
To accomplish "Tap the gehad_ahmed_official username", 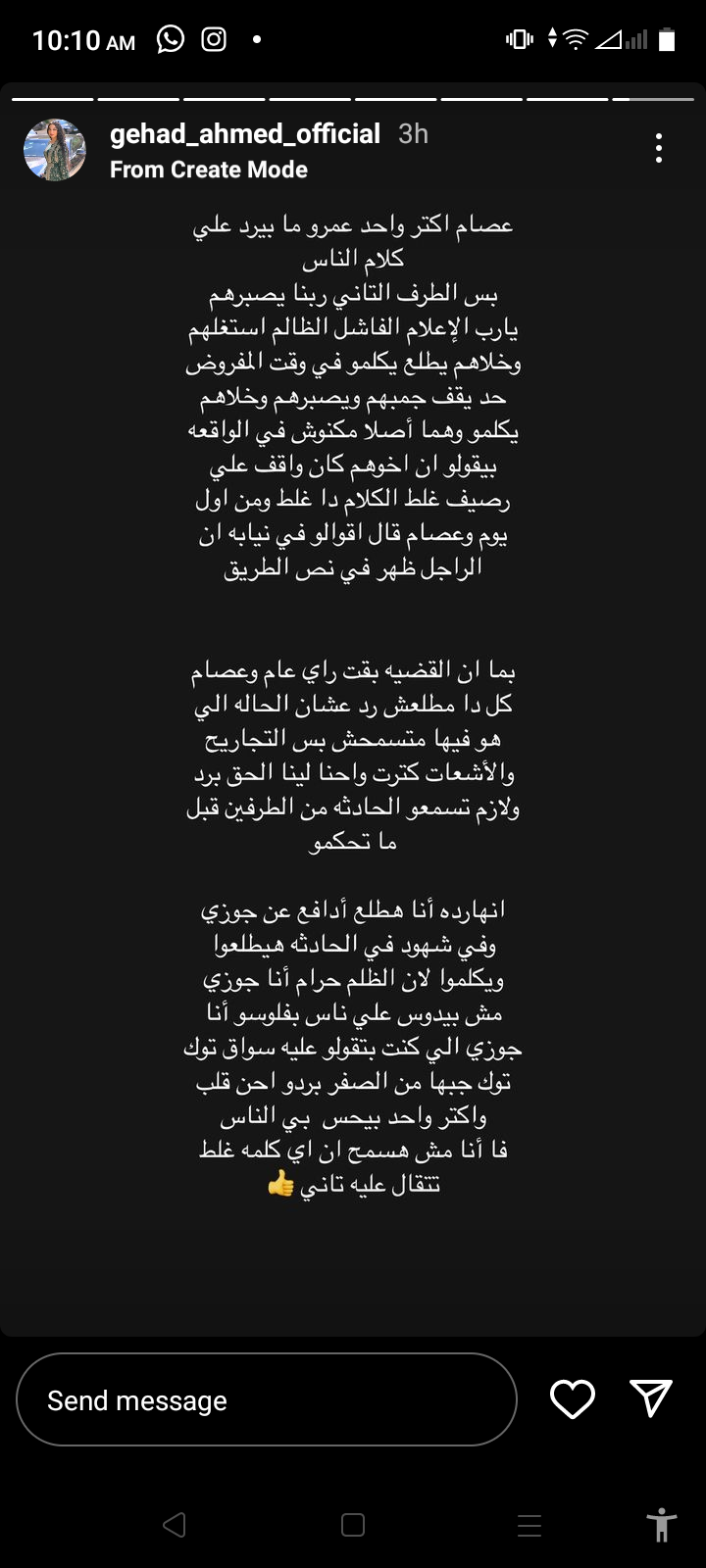I will tap(245, 134).
